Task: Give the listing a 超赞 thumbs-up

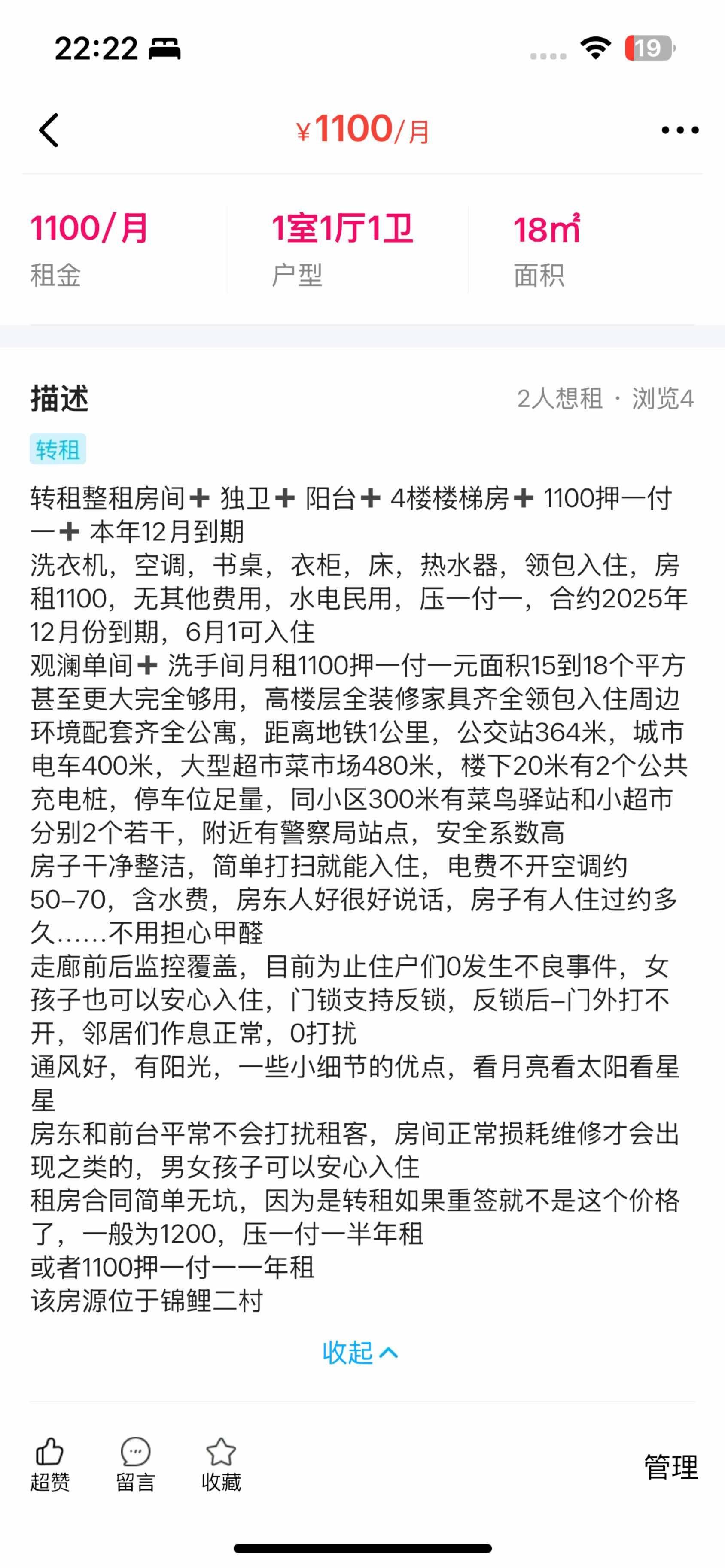Action: tap(50, 1464)
